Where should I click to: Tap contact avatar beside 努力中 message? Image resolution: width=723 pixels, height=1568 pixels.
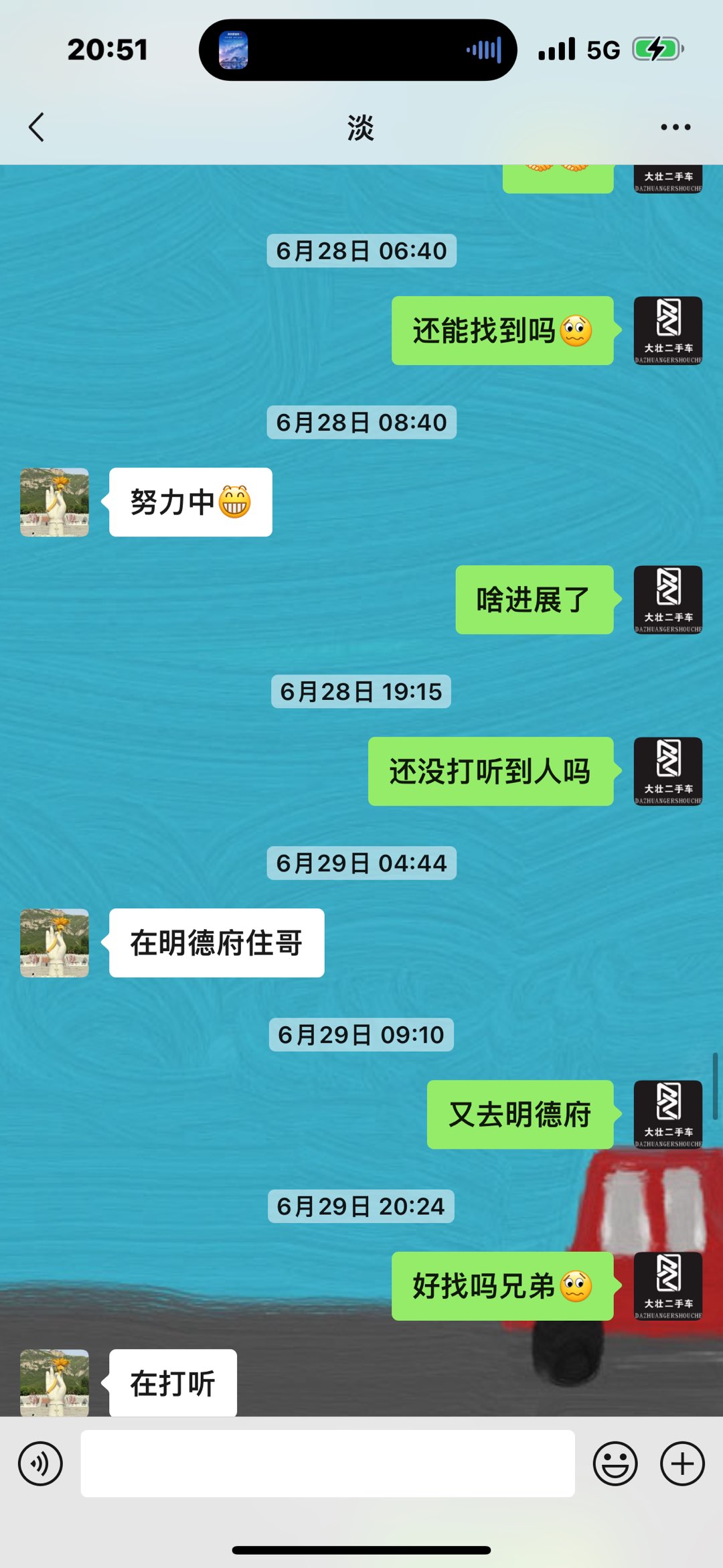click(54, 502)
